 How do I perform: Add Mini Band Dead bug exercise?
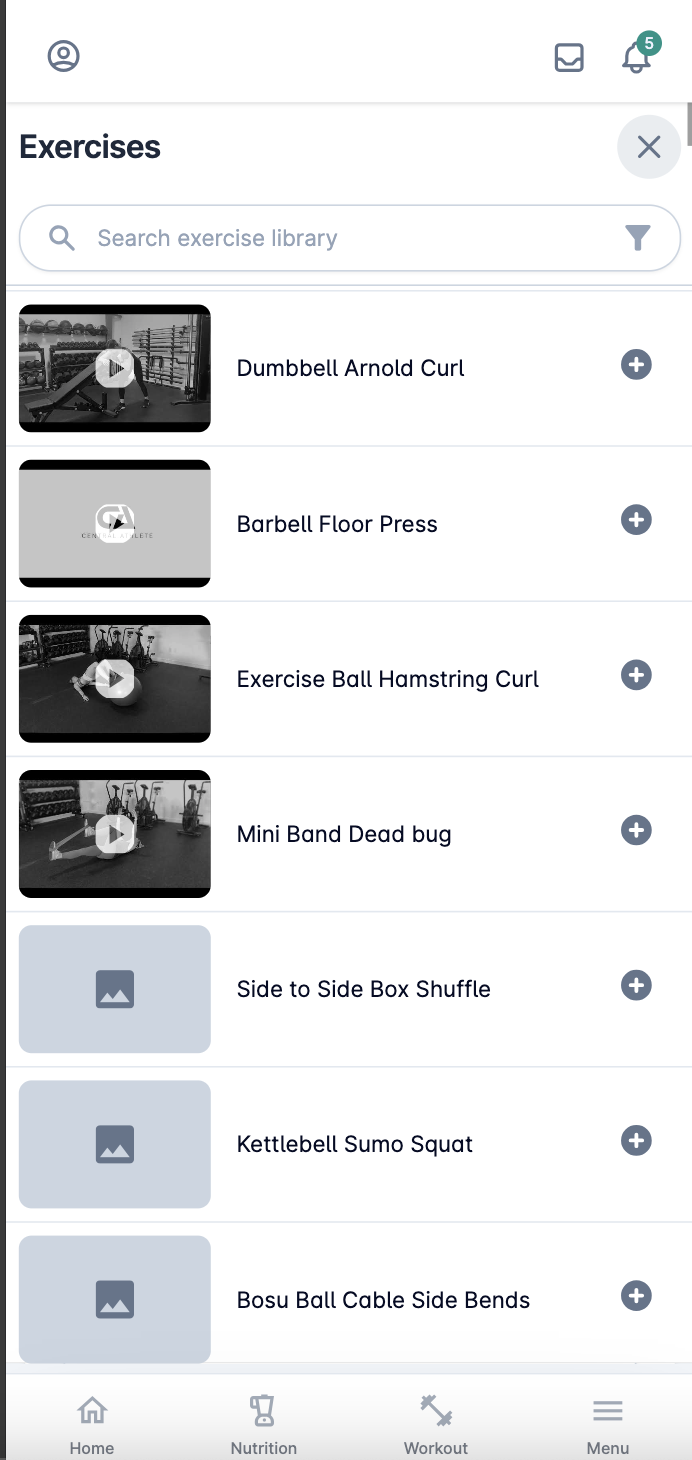click(x=637, y=830)
